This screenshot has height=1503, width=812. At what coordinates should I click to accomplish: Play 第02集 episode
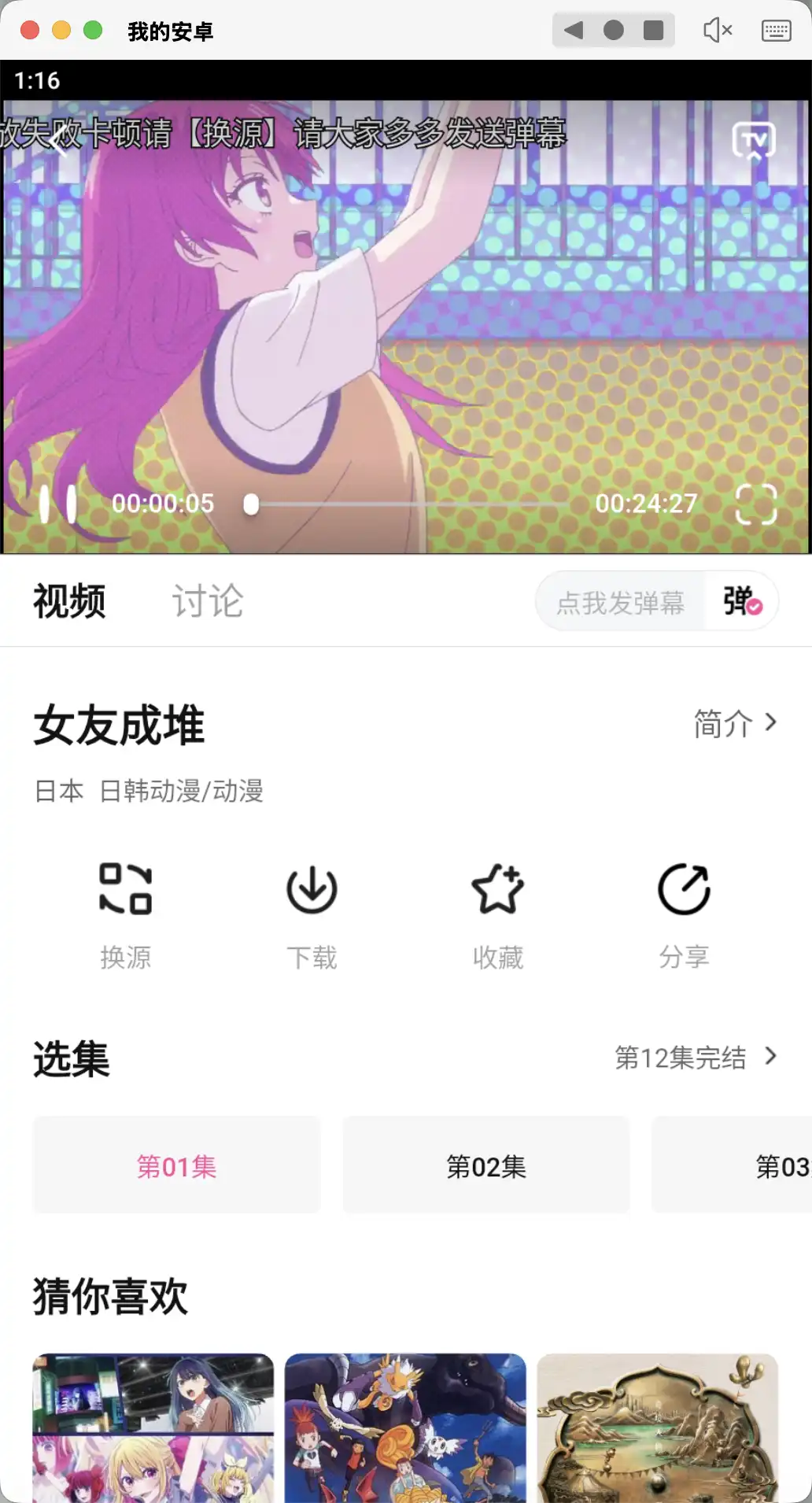coord(485,1166)
